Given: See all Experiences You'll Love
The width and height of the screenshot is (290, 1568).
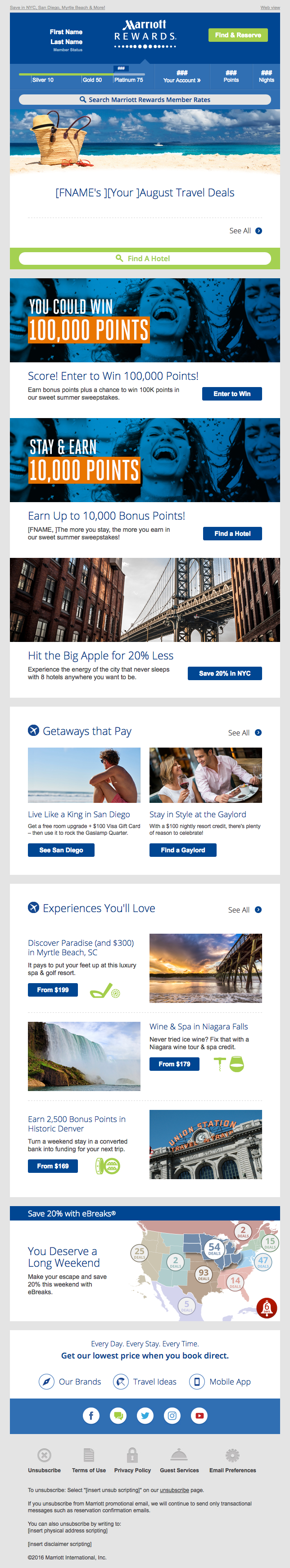Looking at the screenshot, I should [245, 910].
